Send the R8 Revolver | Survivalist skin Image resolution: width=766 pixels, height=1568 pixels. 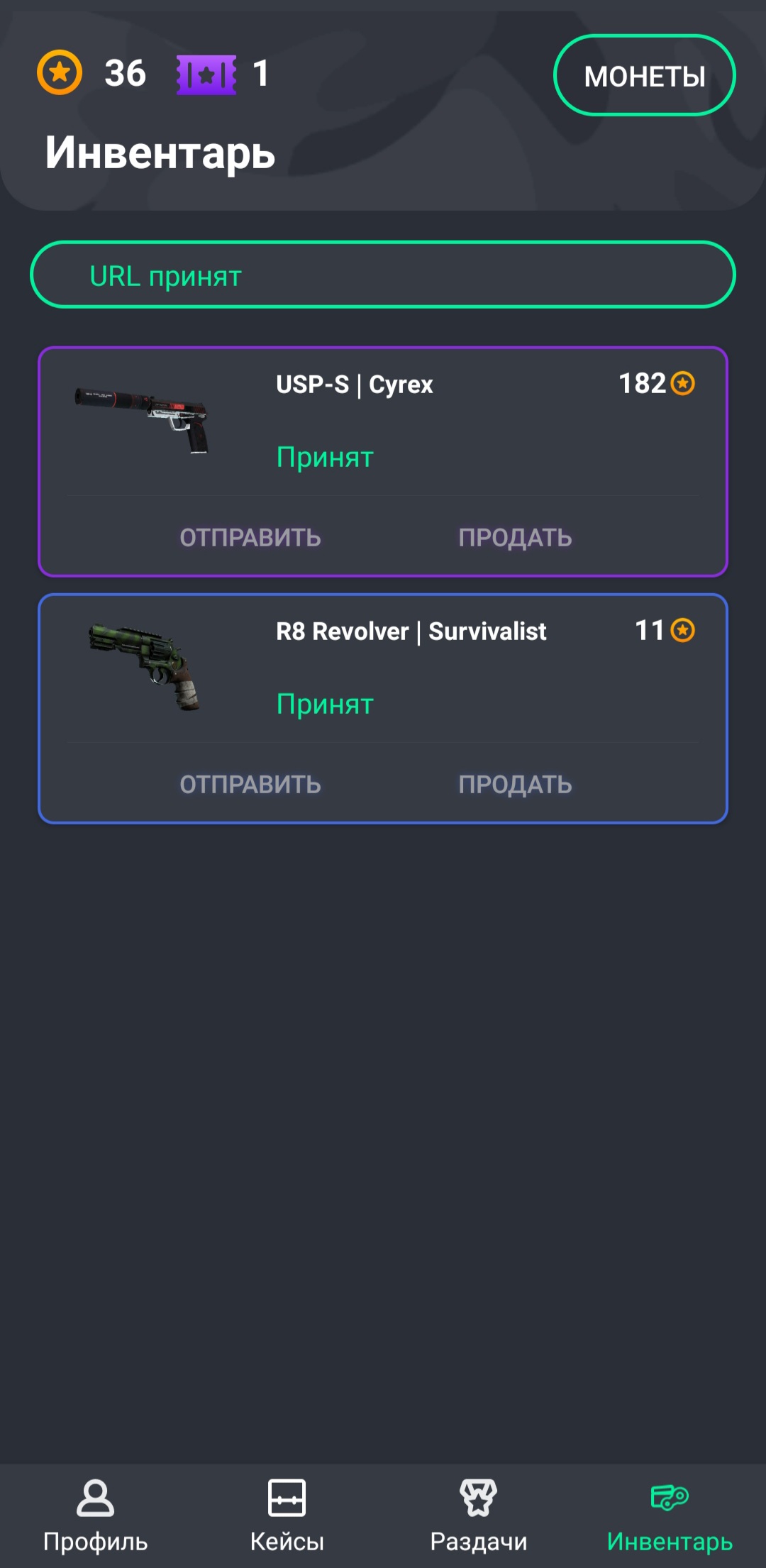[250, 785]
